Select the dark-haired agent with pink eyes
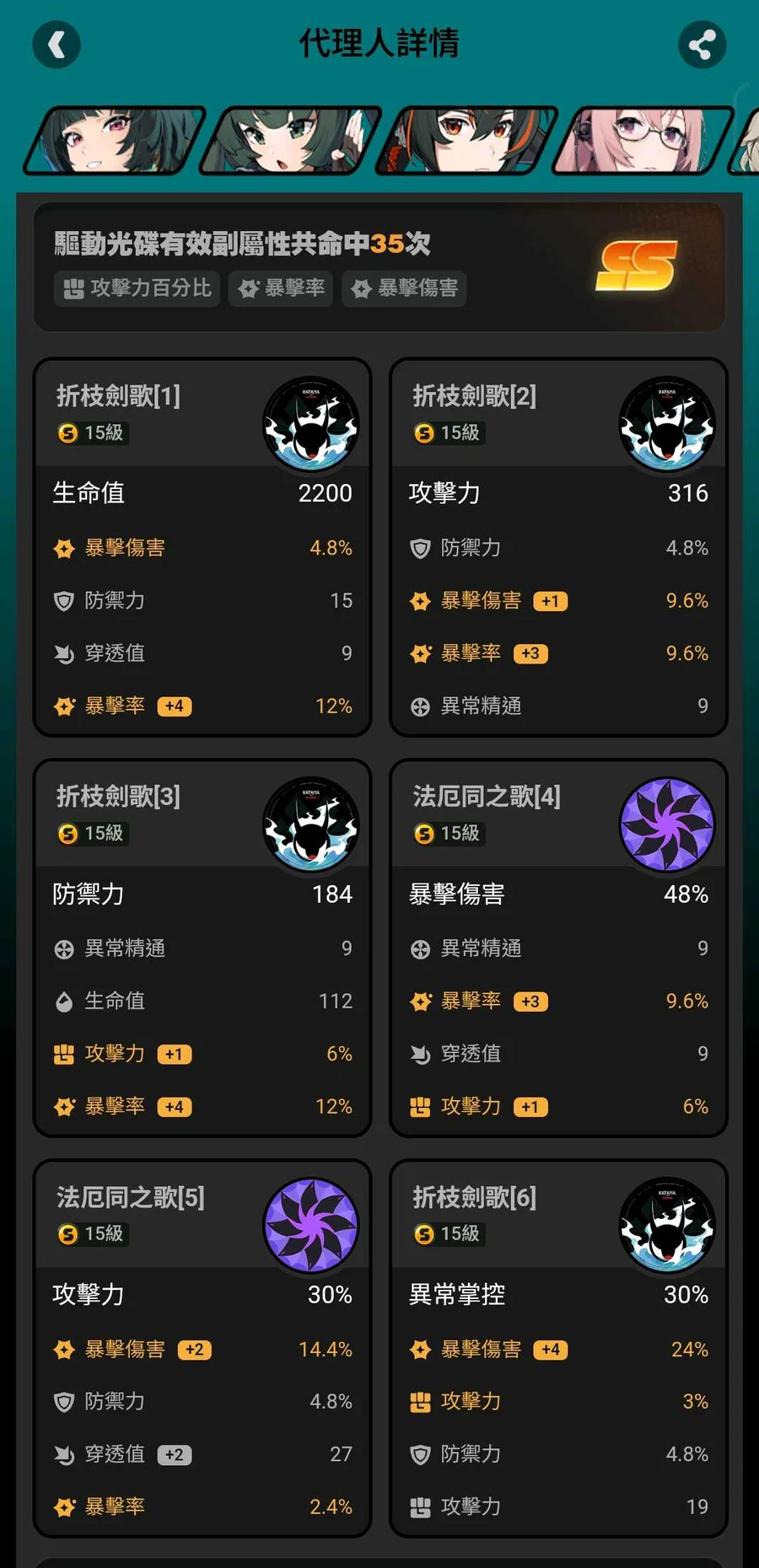Viewport: 759px width, 1568px height. (x=114, y=141)
